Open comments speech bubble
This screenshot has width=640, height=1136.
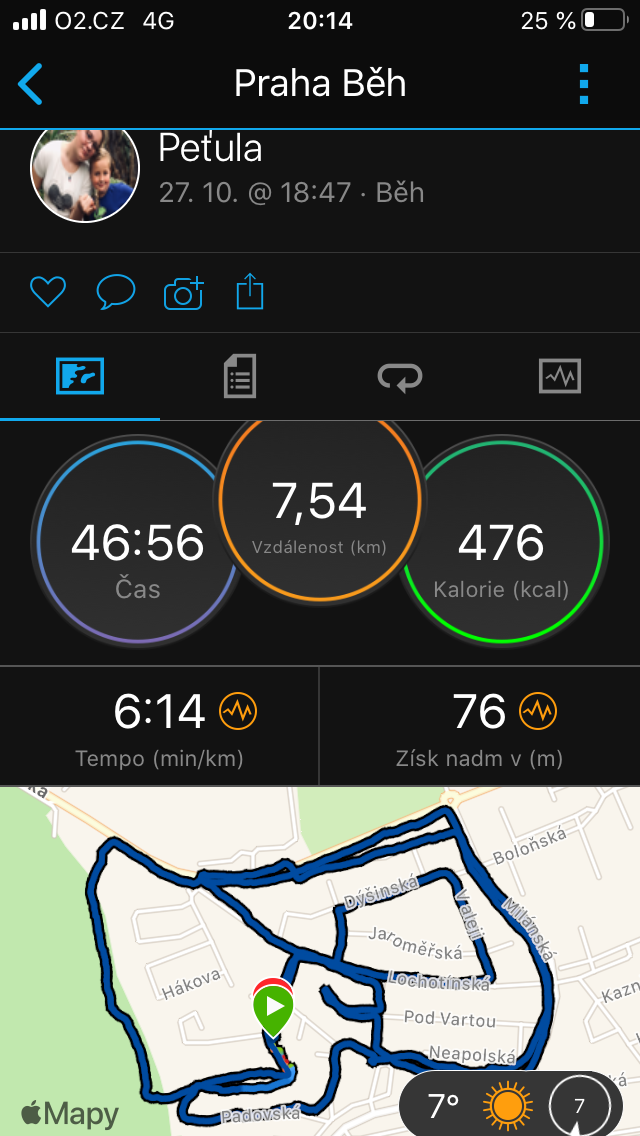point(116,293)
